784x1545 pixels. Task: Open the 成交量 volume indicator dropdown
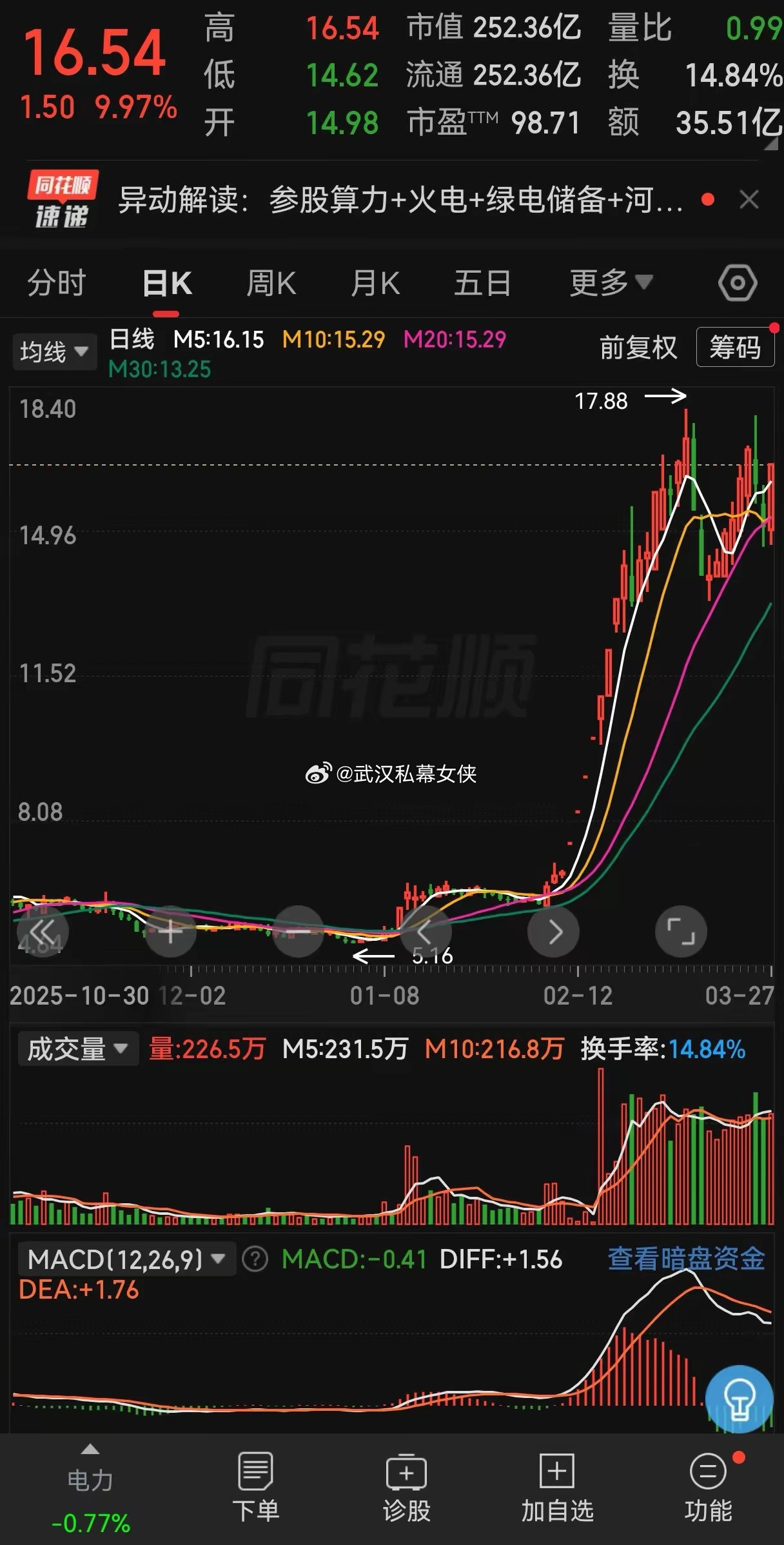pos(77,1048)
